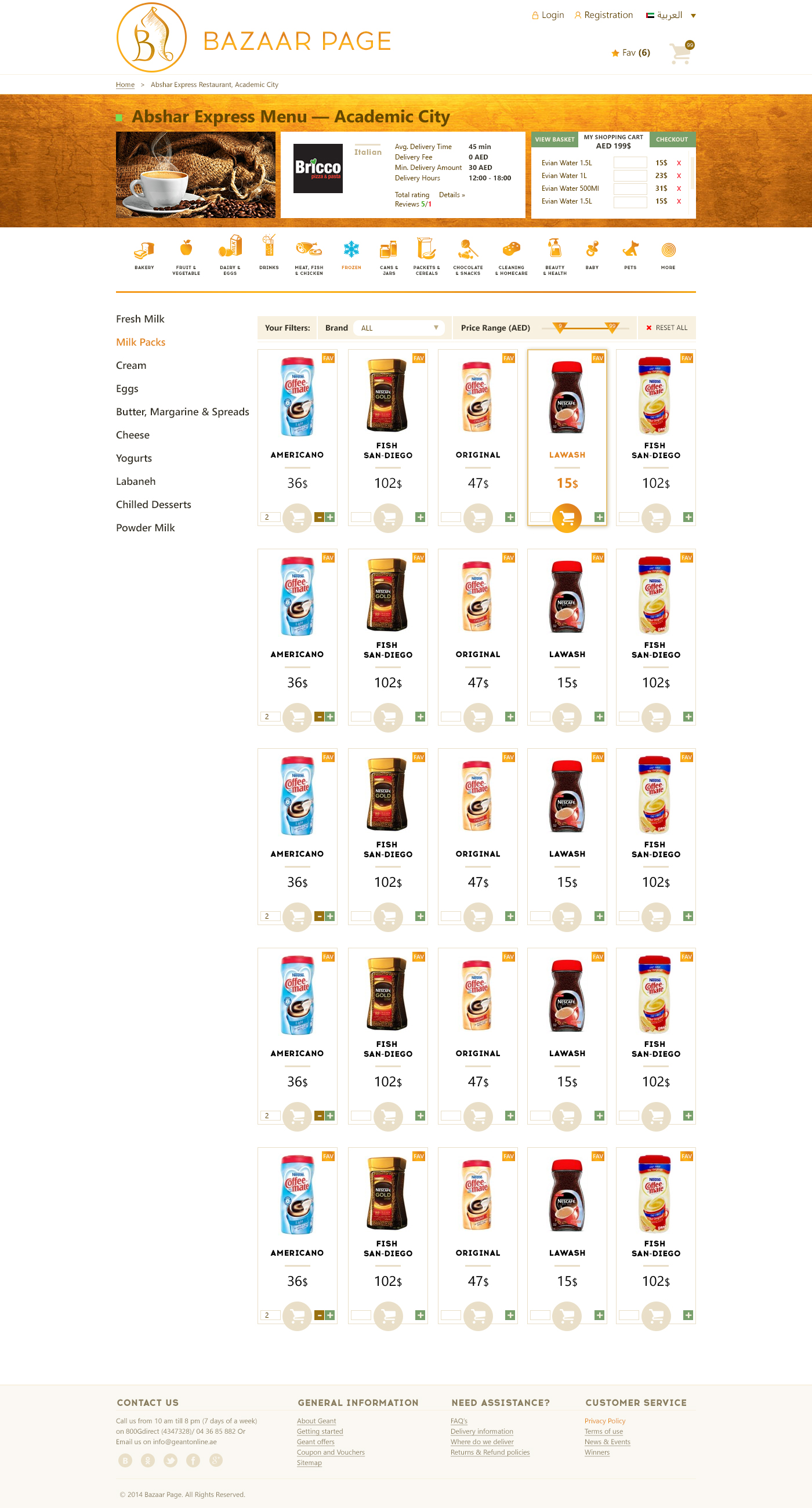This screenshot has width=812, height=1508.
Task: Open the Fav (6) favorites list
Action: [x=631, y=53]
